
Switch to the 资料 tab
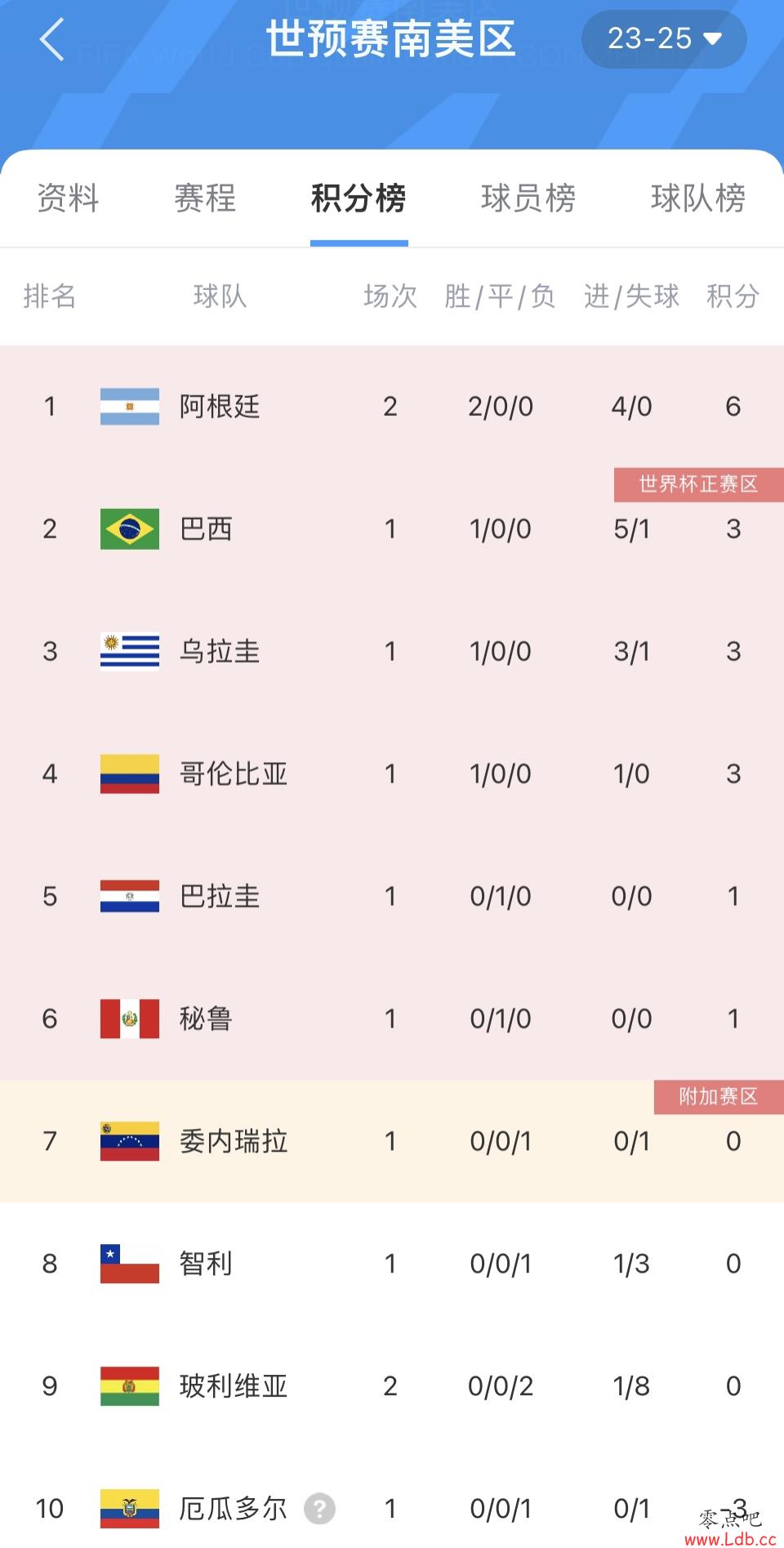click(68, 199)
